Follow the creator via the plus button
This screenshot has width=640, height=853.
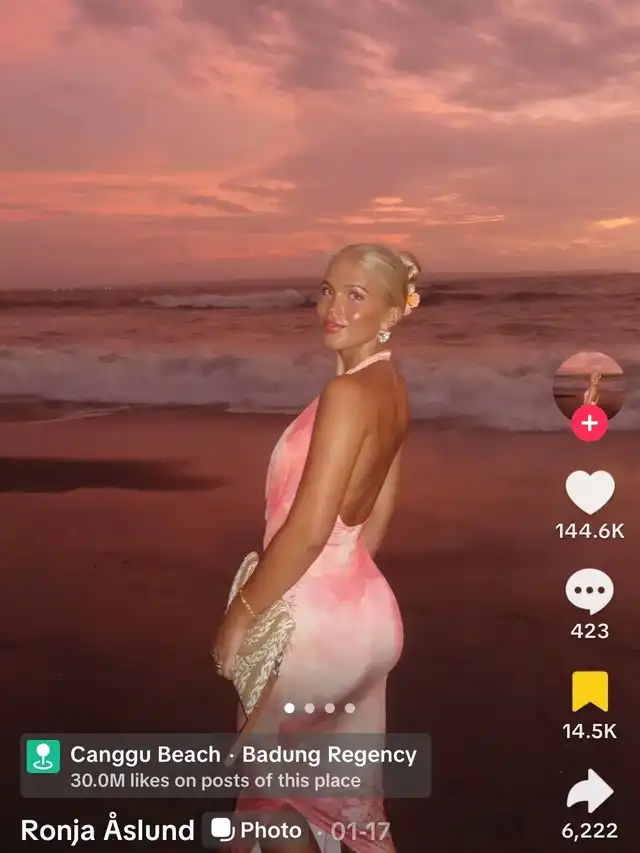coord(589,423)
